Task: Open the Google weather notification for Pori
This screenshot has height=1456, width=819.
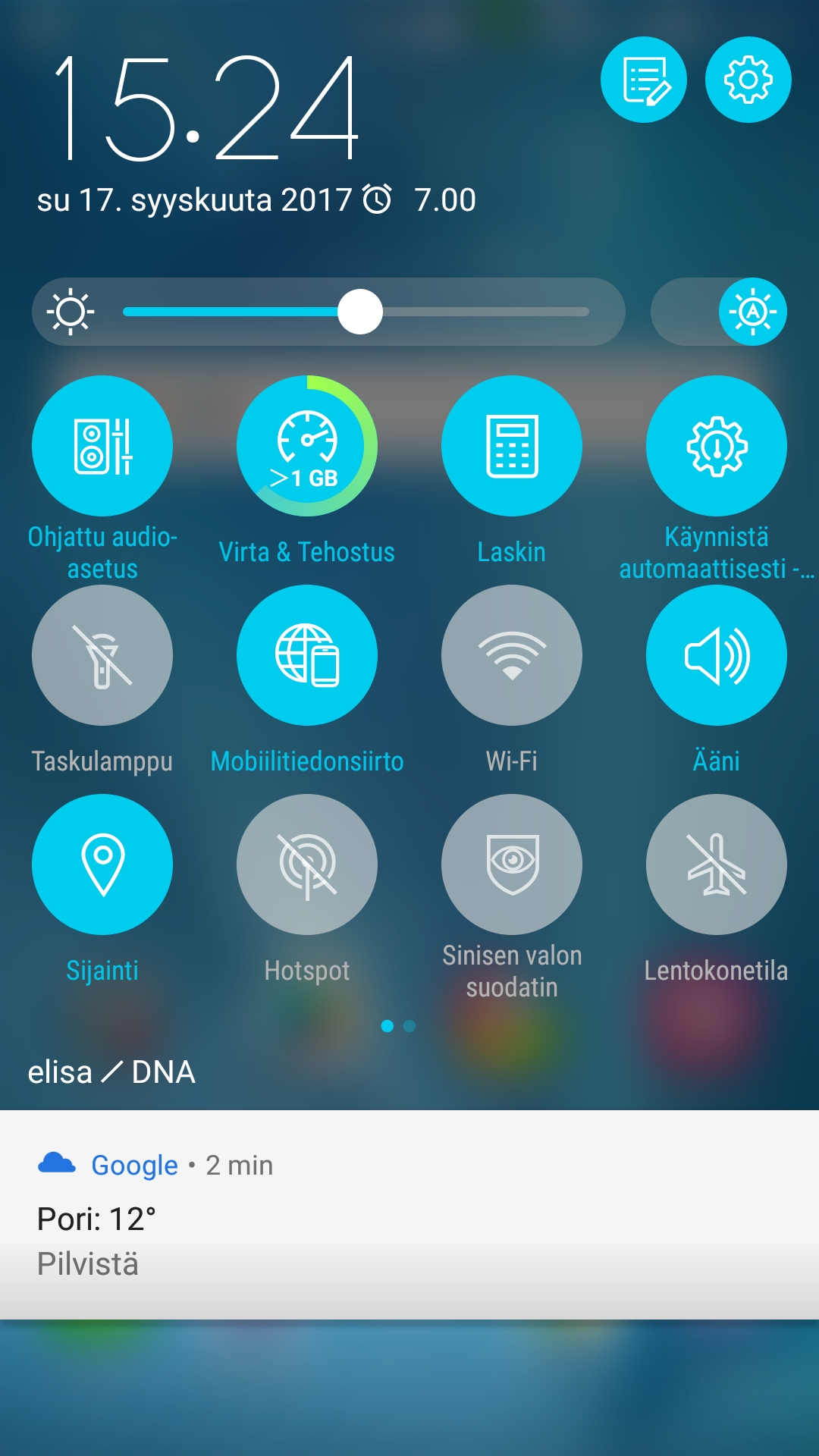Action: [x=409, y=1215]
